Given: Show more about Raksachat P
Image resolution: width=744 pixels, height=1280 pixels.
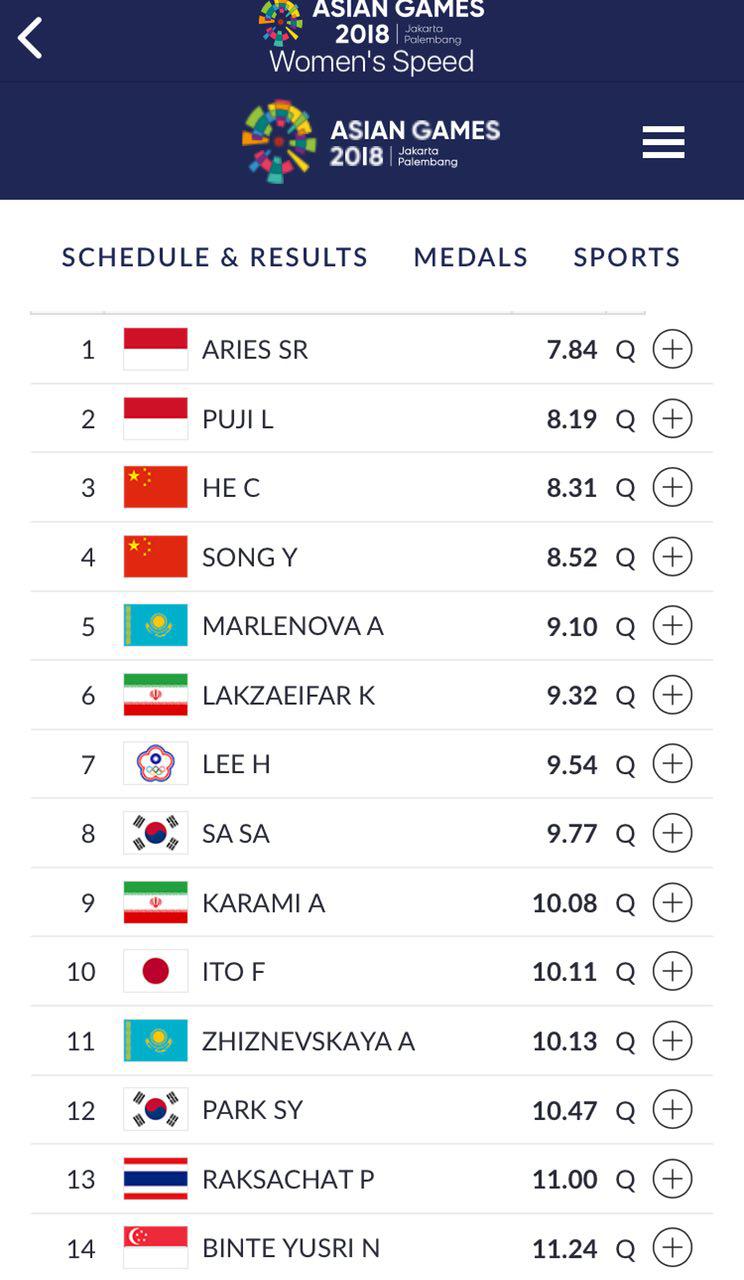Looking at the screenshot, I should click(x=672, y=1179).
